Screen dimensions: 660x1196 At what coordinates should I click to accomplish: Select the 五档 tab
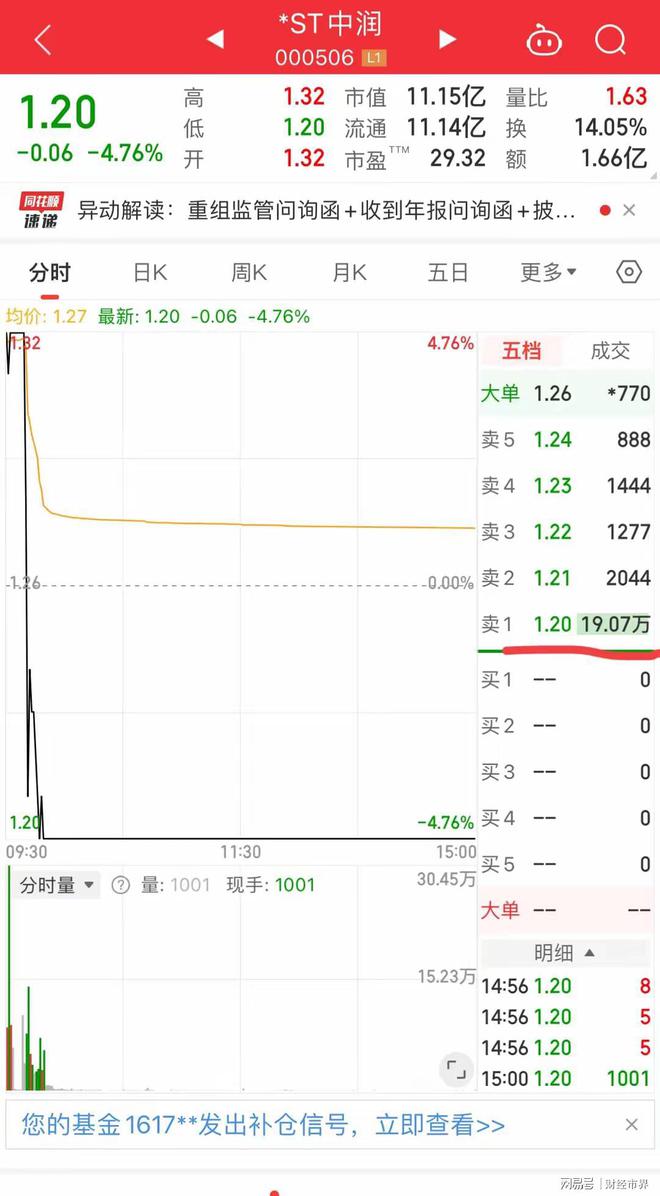pos(522,350)
